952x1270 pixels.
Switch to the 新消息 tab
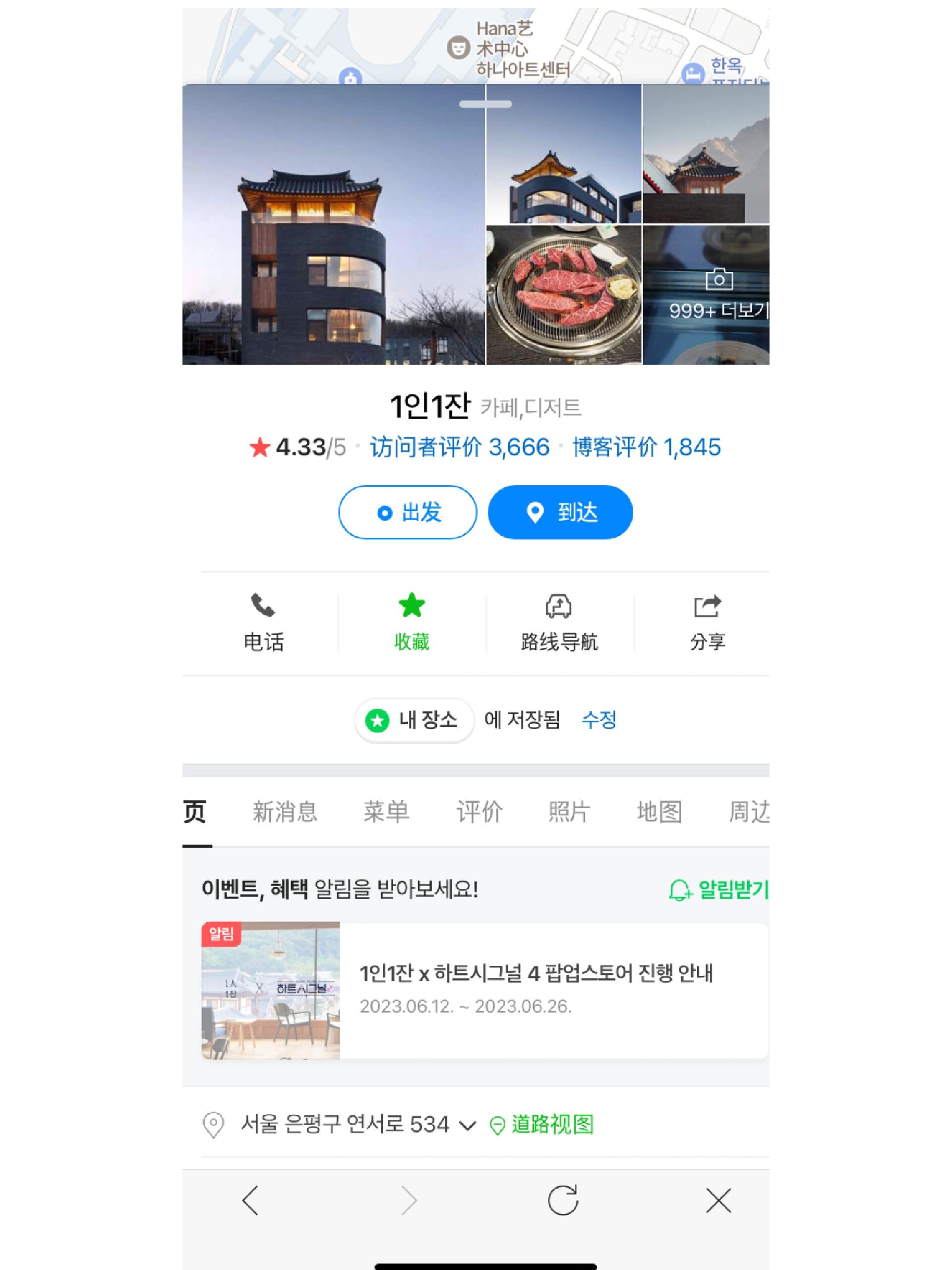tap(285, 812)
